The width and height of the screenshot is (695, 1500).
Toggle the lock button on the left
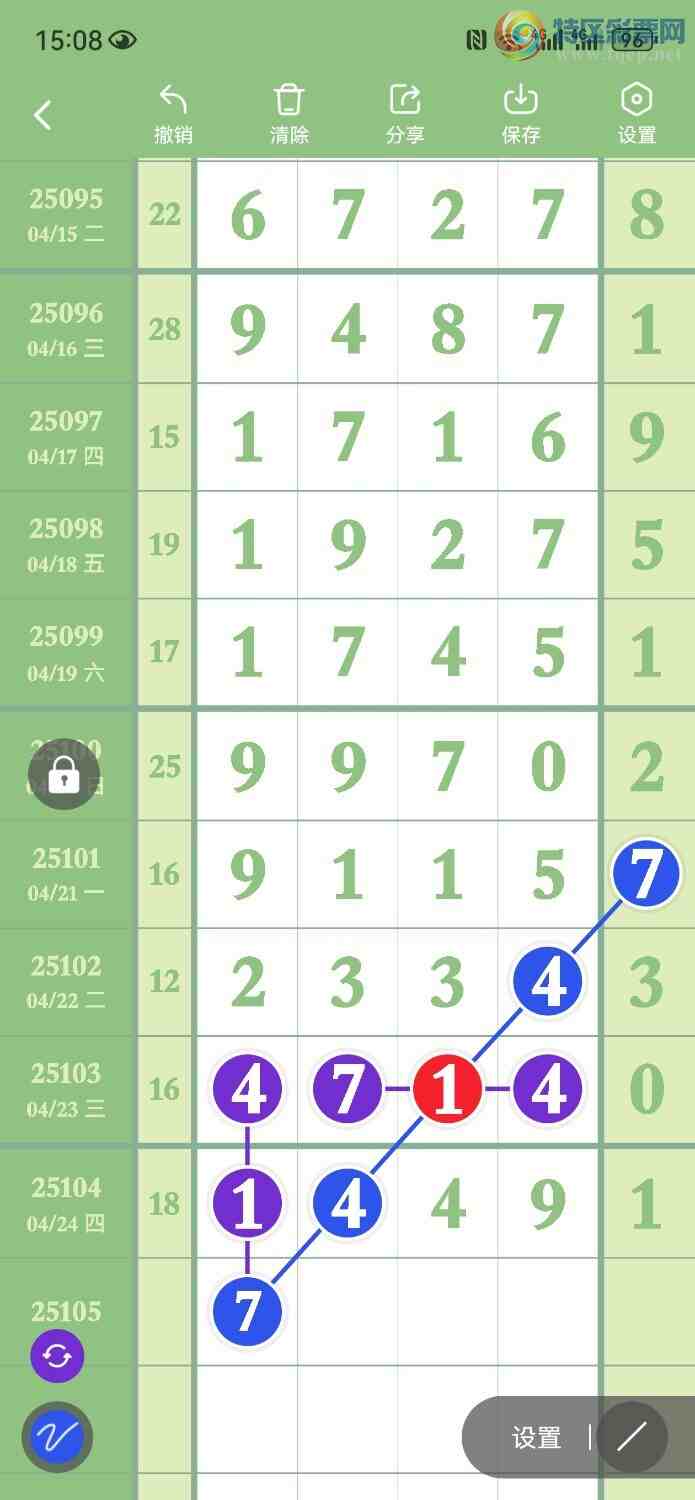[64, 773]
